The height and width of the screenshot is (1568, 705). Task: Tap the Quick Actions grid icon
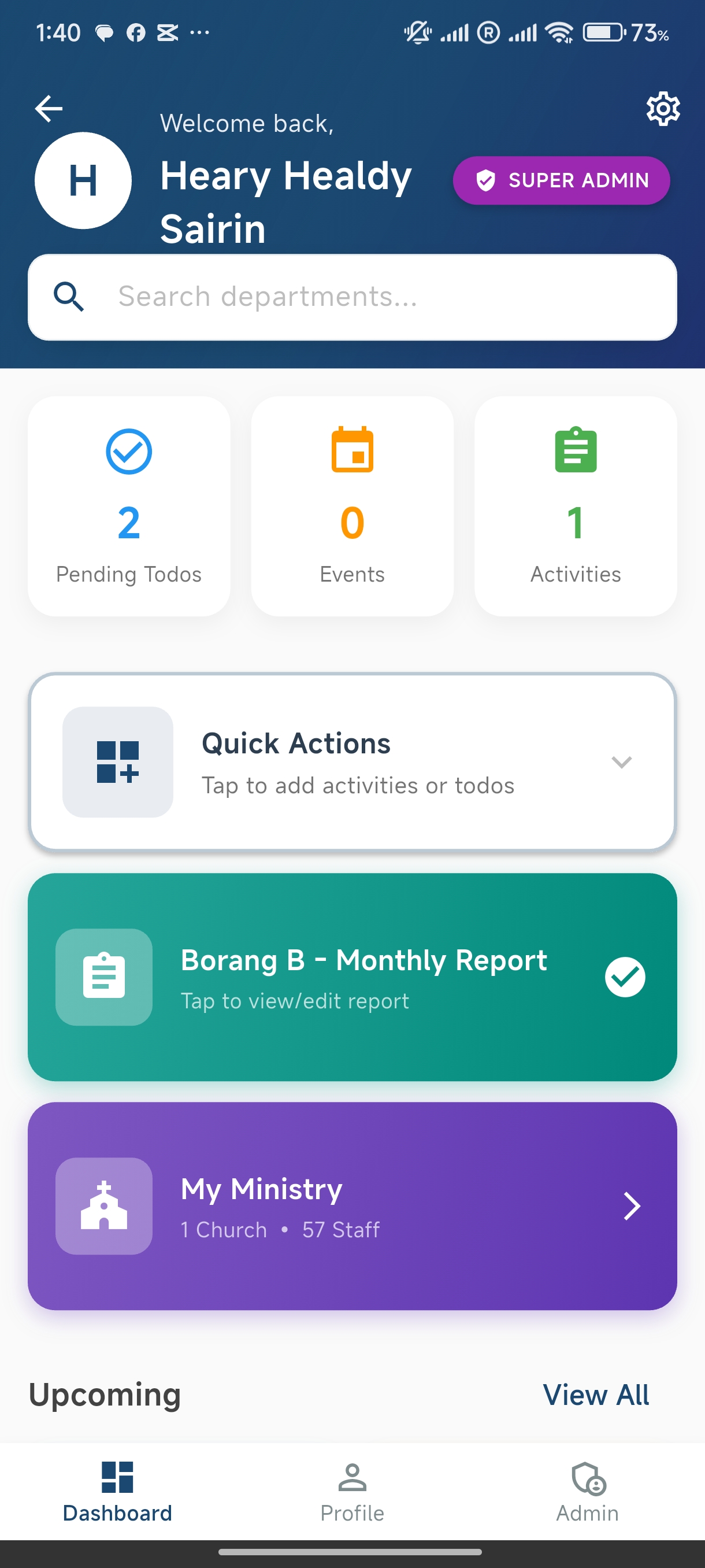click(117, 762)
